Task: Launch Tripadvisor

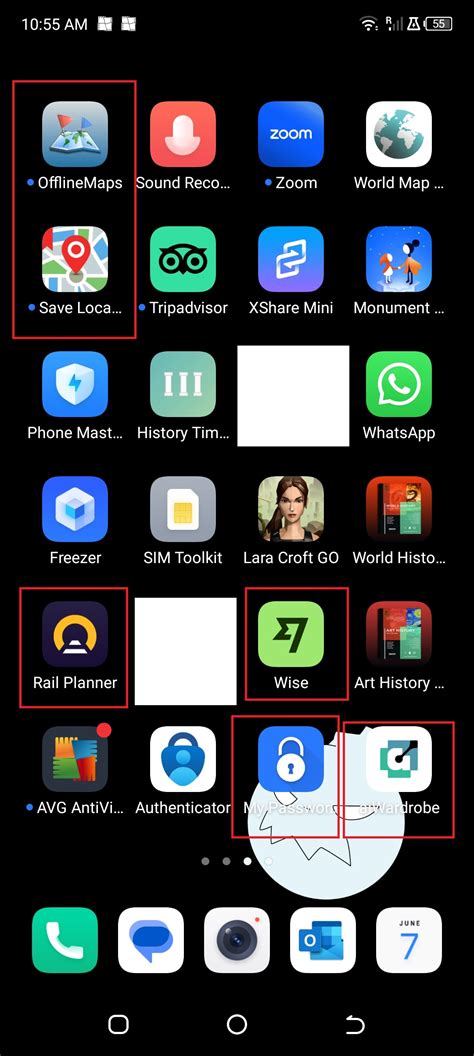Action: [183, 259]
